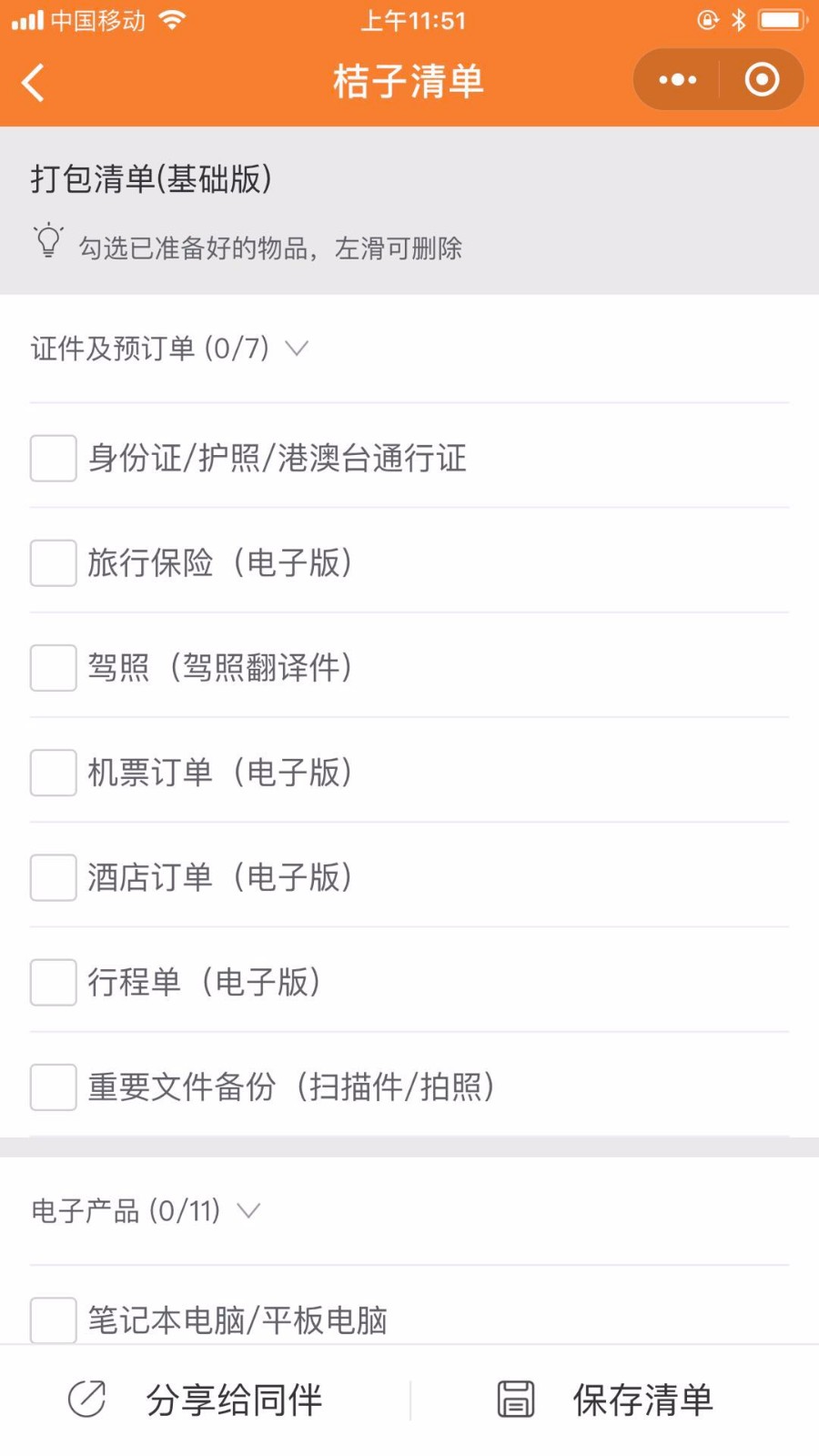The image size is (819, 1456).
Task: Check 身份证/护照/港澳台通行证 item
Action: [53, 458]
